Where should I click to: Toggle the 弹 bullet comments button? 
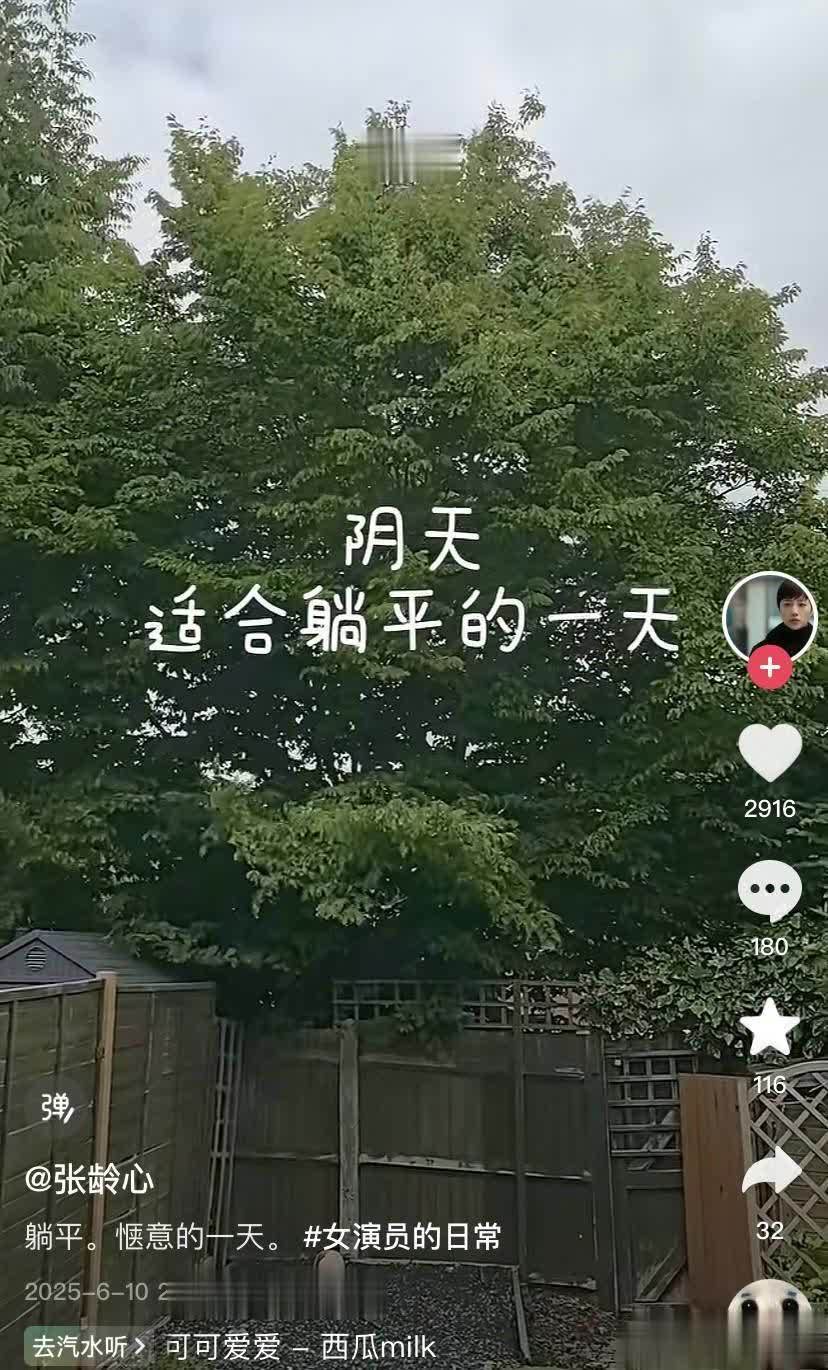click(56, 1108)
